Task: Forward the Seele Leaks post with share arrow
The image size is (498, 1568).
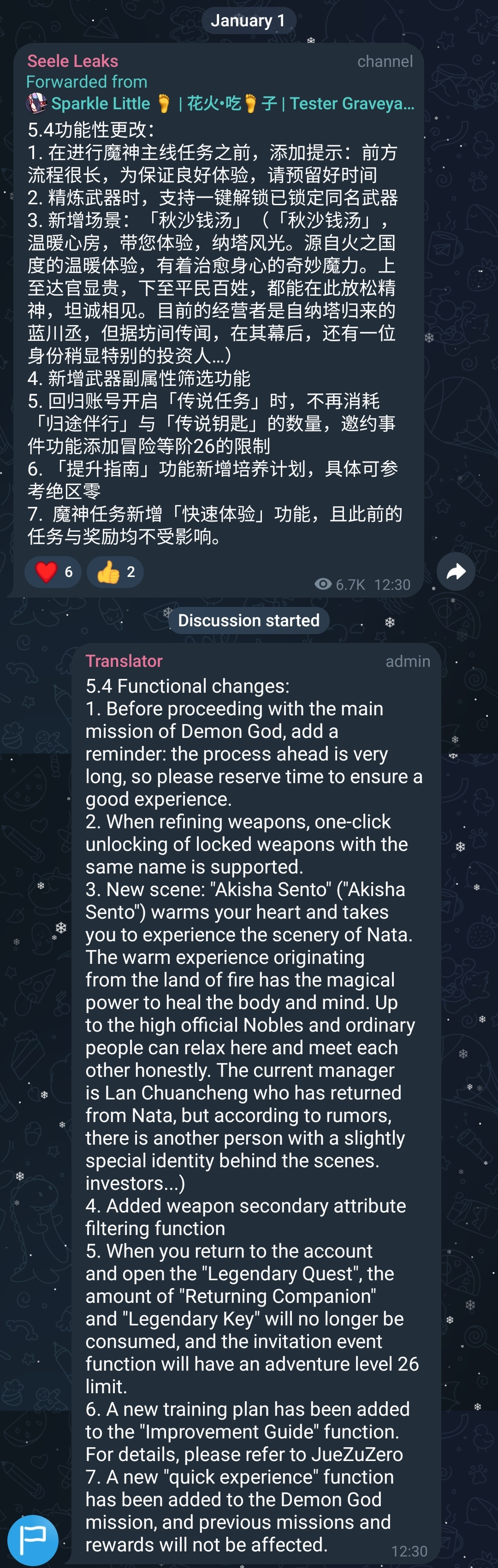Action: coord(456,571)
